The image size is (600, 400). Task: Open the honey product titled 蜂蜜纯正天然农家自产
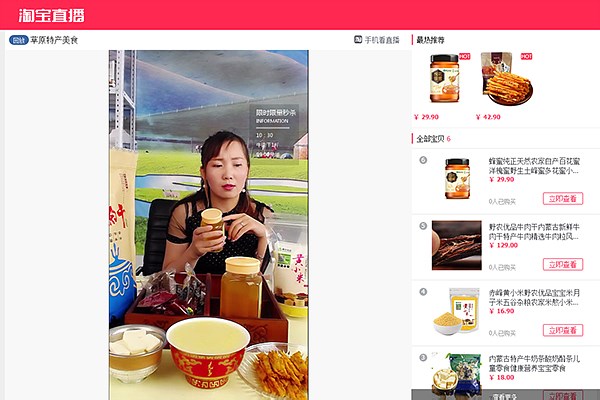pos(533,165)
